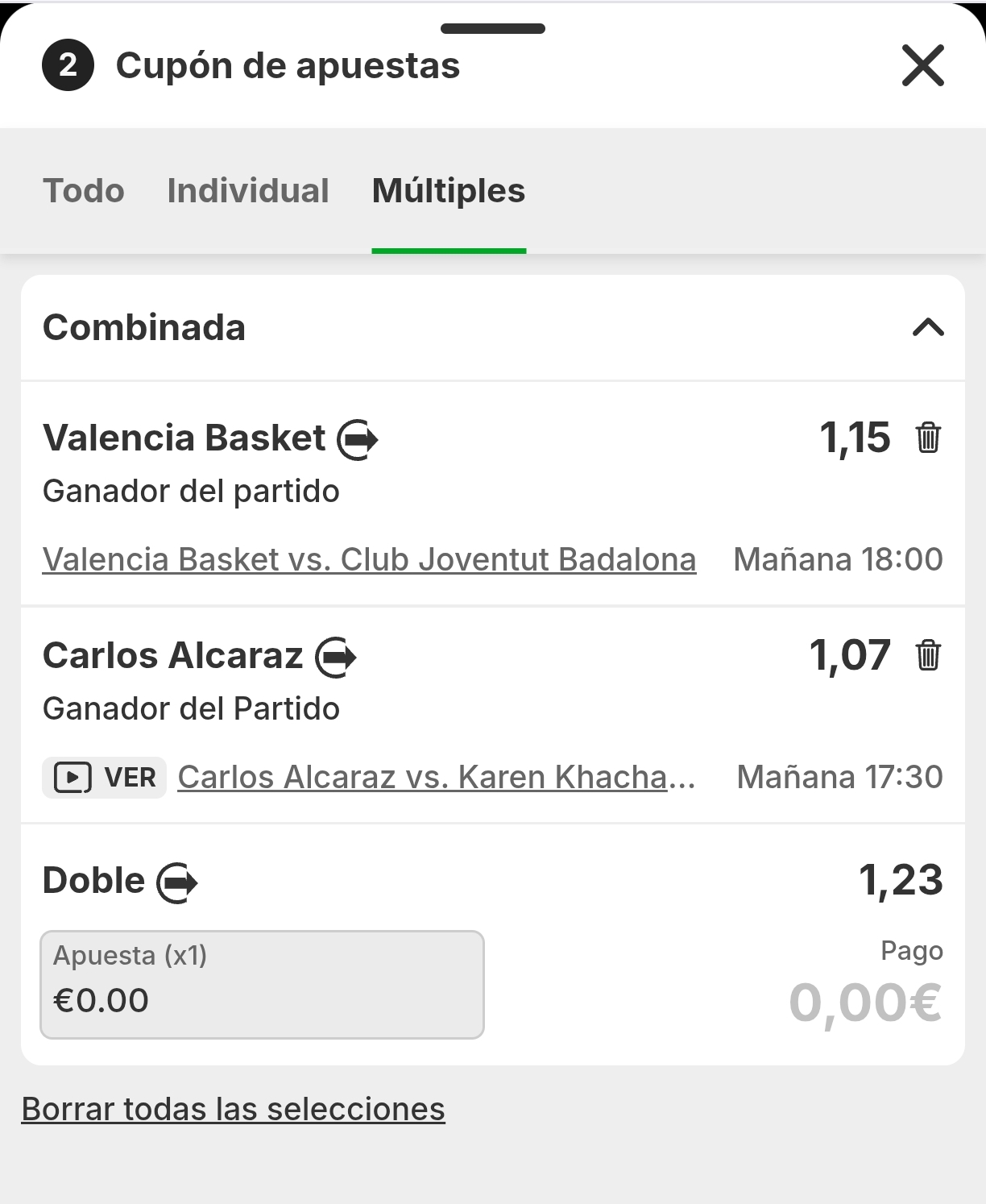Tap the arrow icon next to Doble

176,882
